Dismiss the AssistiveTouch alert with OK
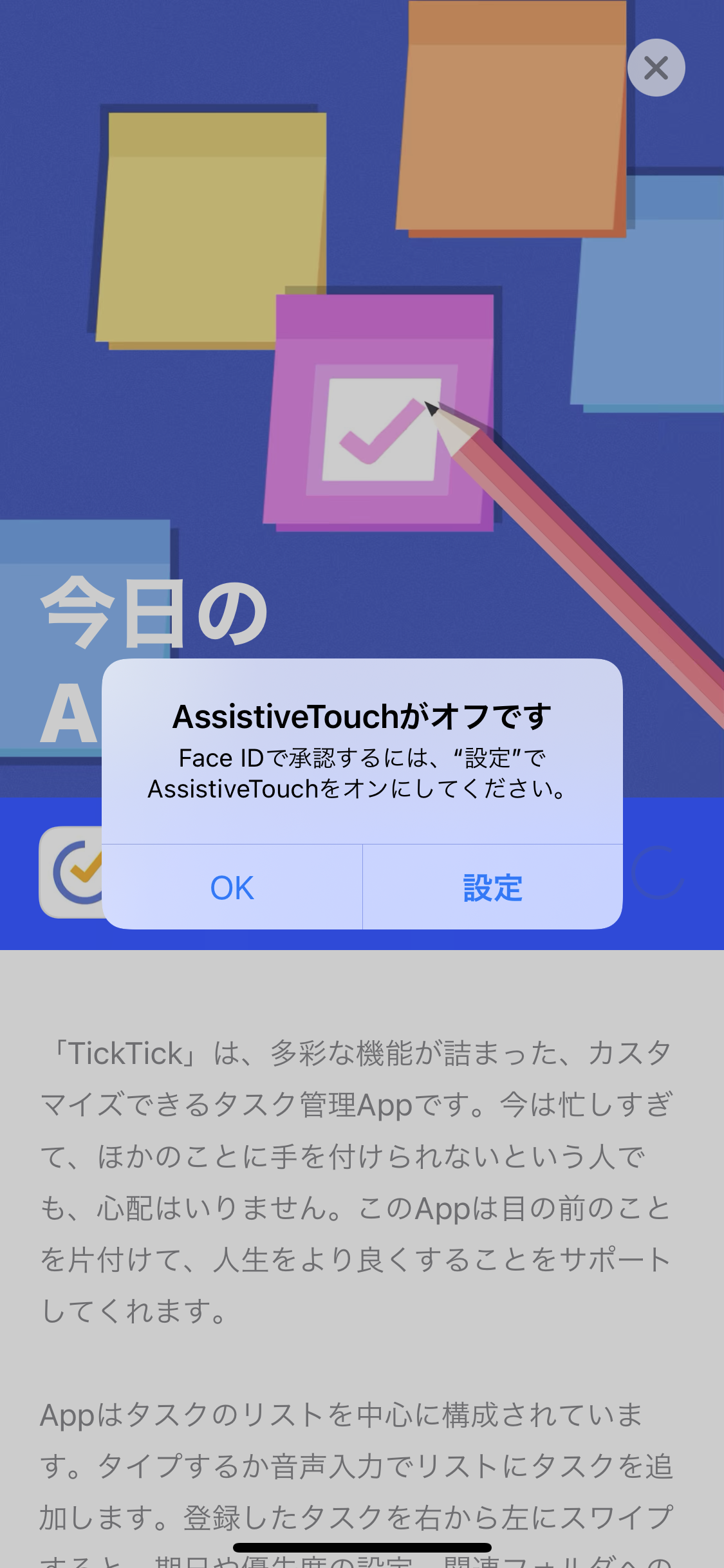 point(232,888)
